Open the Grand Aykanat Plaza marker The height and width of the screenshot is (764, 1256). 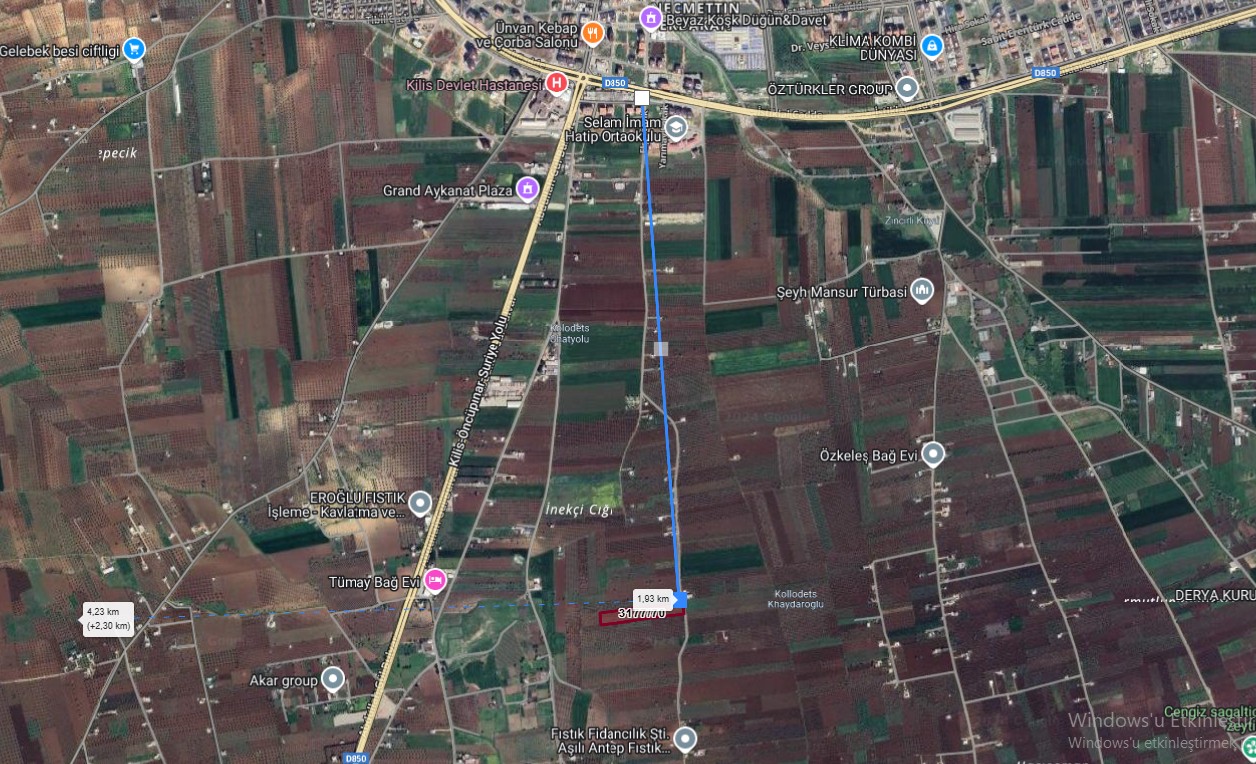coord(527,189)
